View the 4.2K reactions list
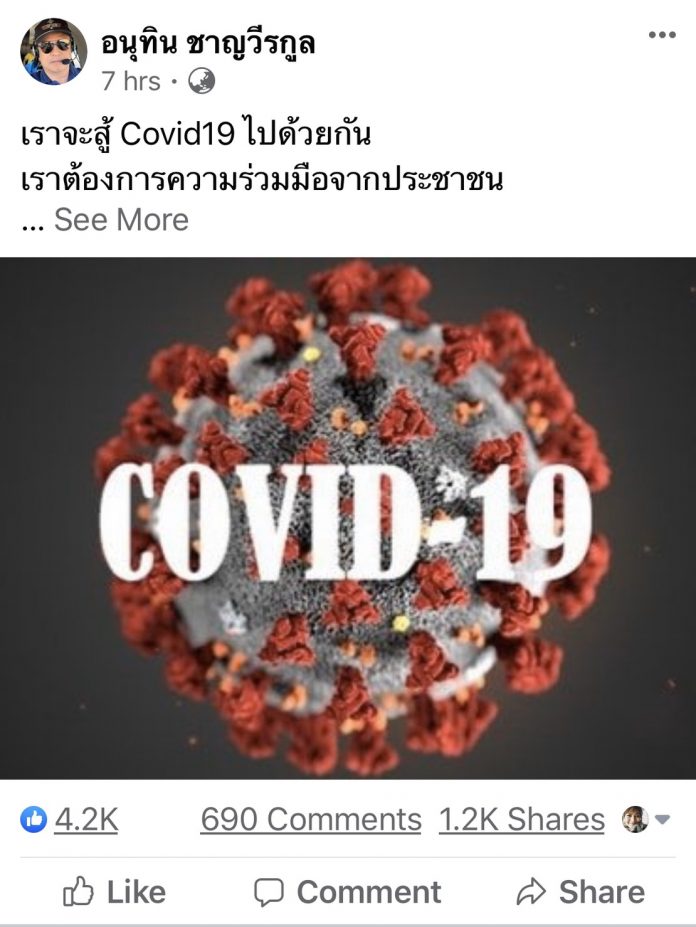Image resolution: width=696 pixels, height=927 pixels. [85, 820]
